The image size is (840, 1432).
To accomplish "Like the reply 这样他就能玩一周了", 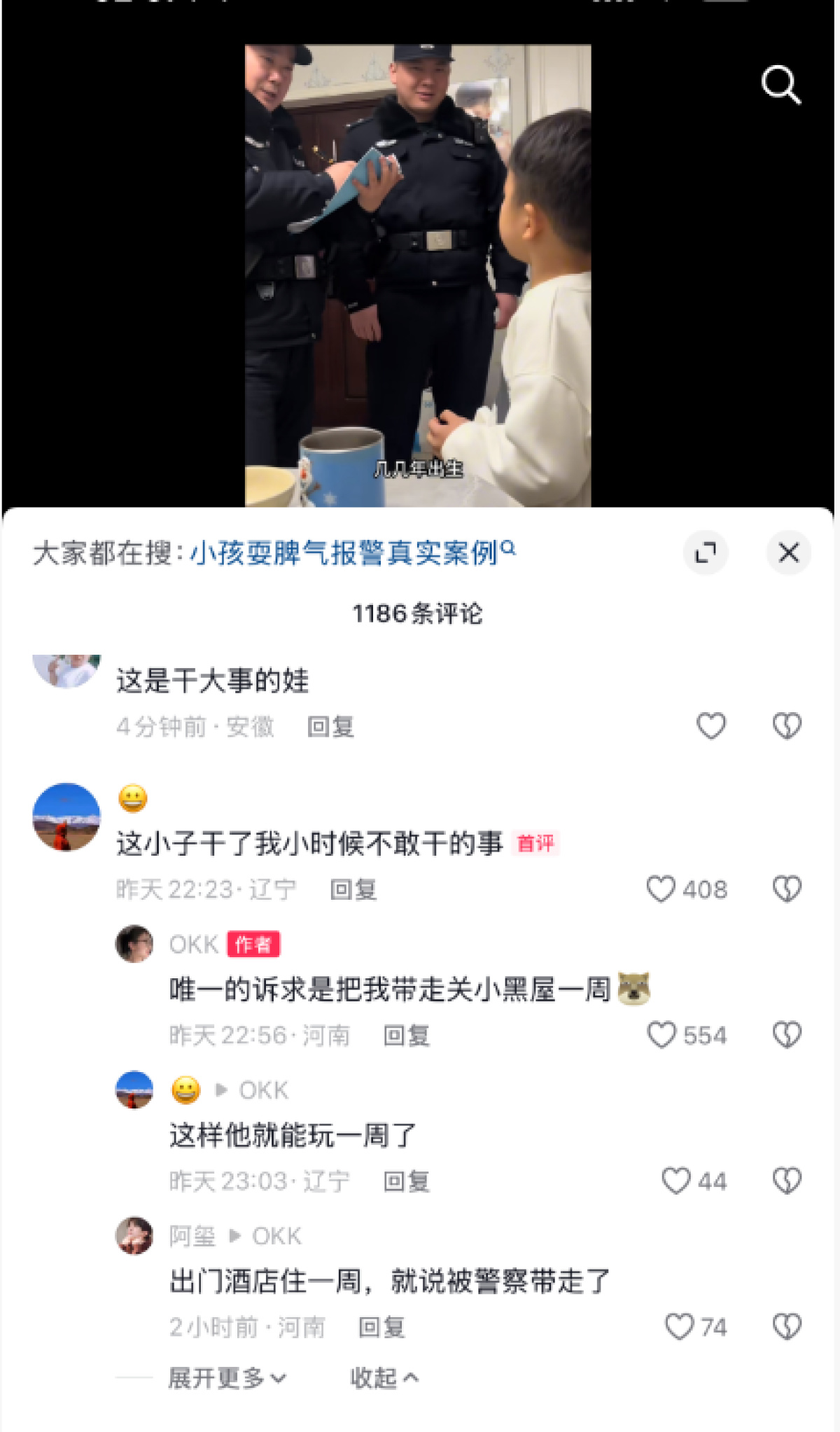I will click(x=676, y=1181).
